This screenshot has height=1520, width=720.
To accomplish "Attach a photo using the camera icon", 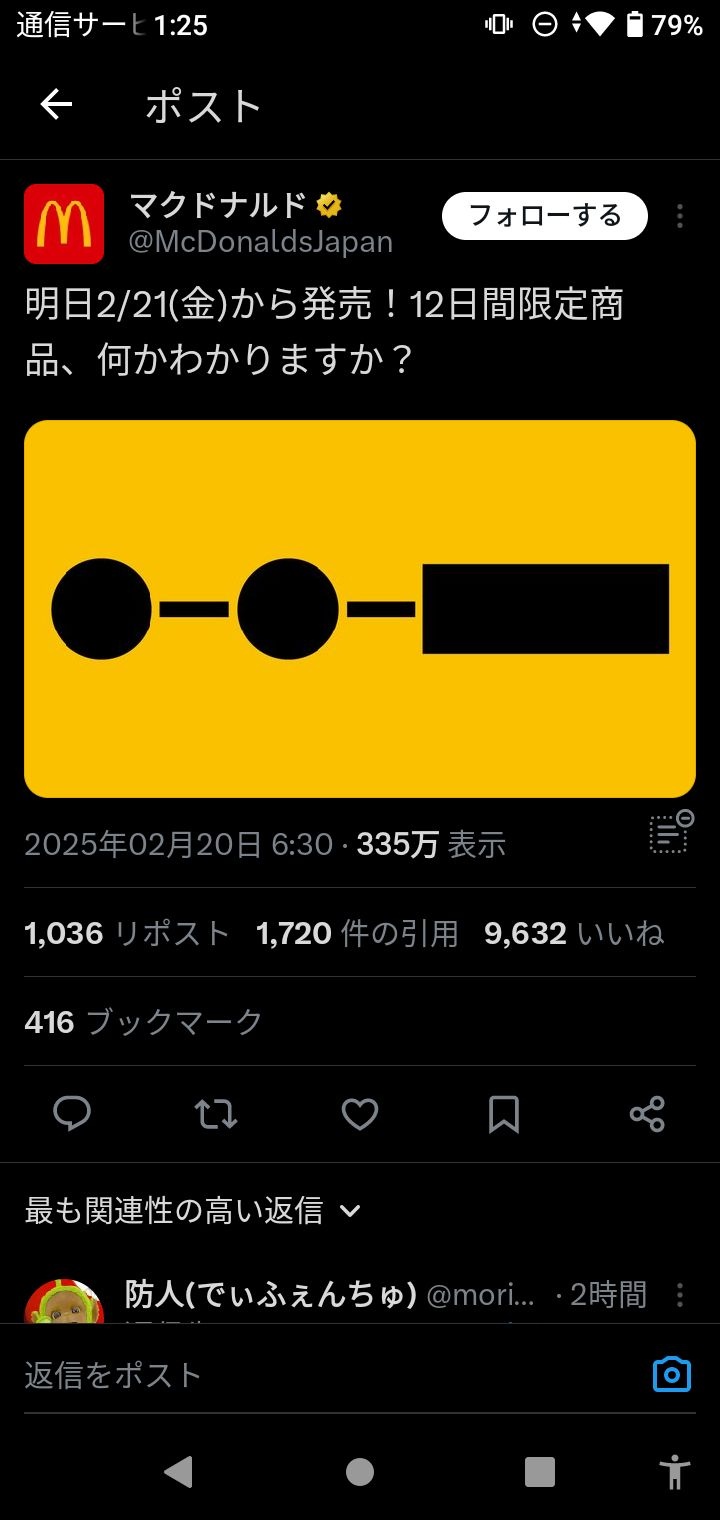I will click(x=672, y=1375).
